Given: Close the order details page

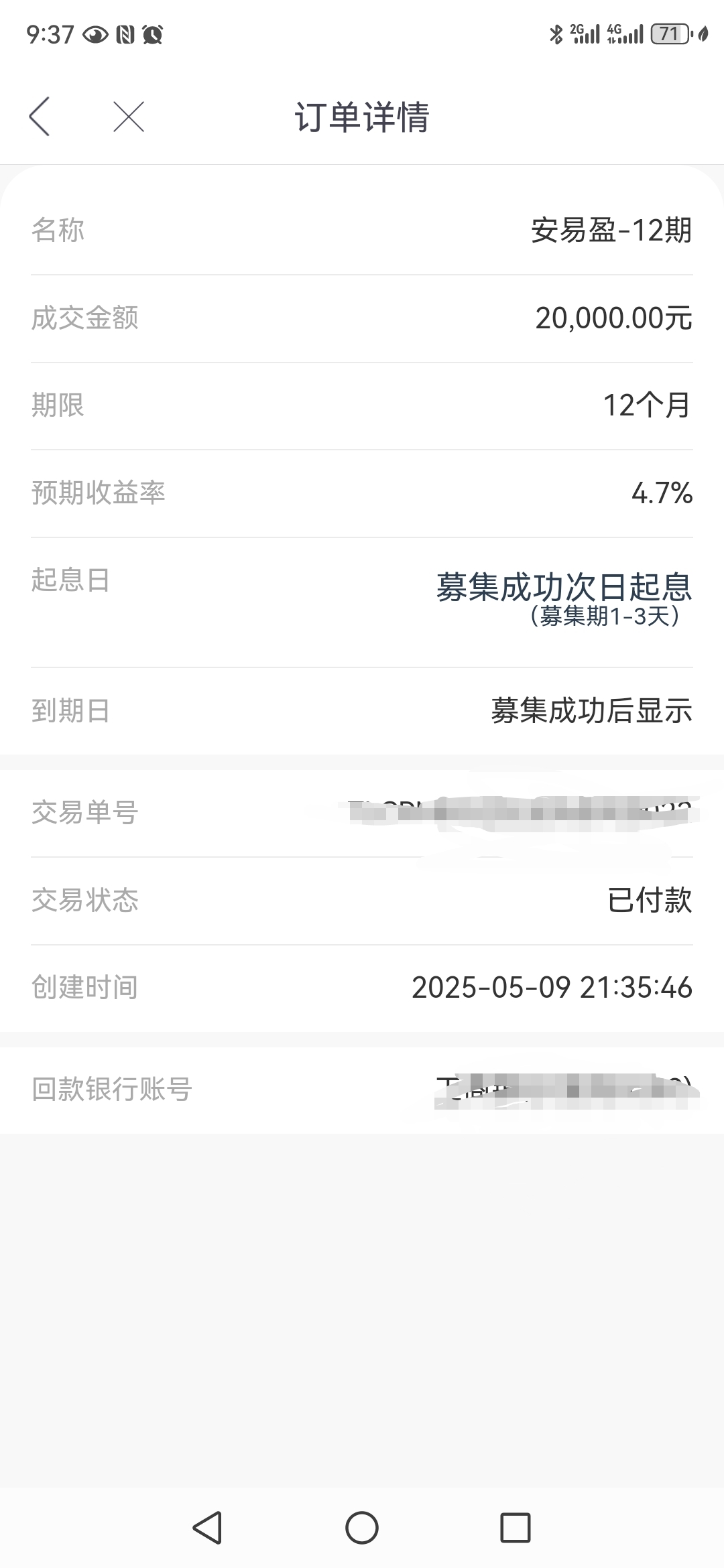Looking at the screenshot, I should click(x=129, y=117).
